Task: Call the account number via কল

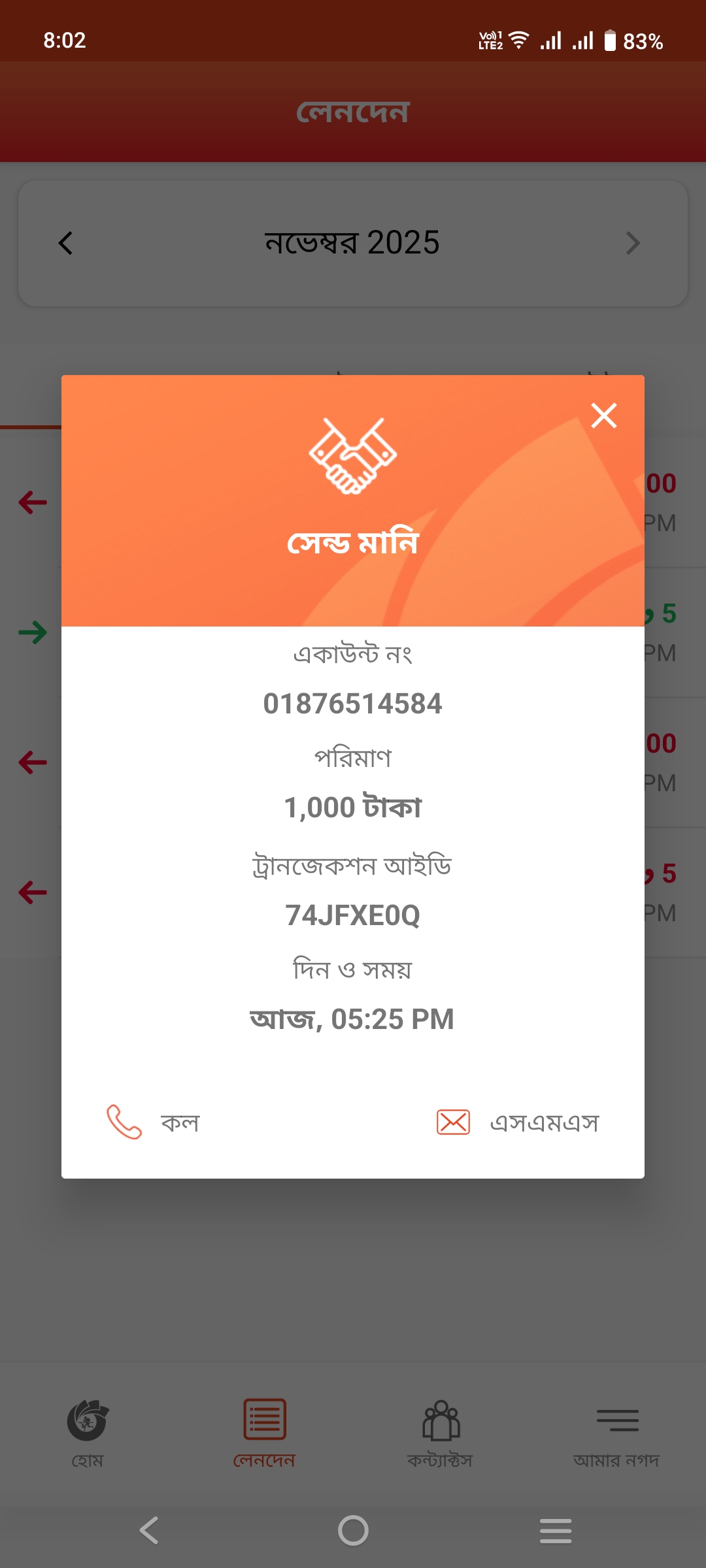Action: pos(153,1122)
